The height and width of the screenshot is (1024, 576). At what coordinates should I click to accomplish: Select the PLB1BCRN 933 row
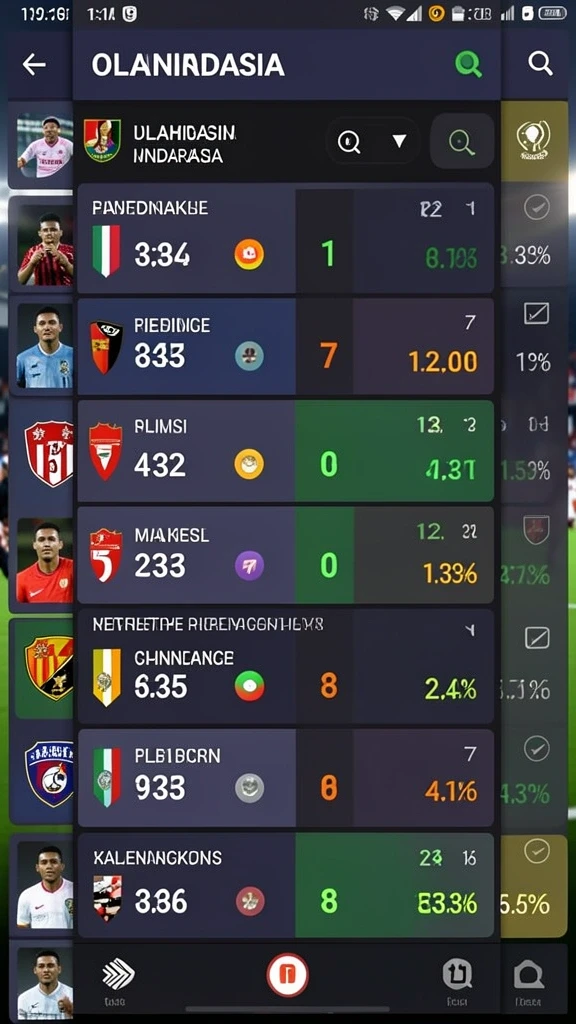[x=285, y=778]
